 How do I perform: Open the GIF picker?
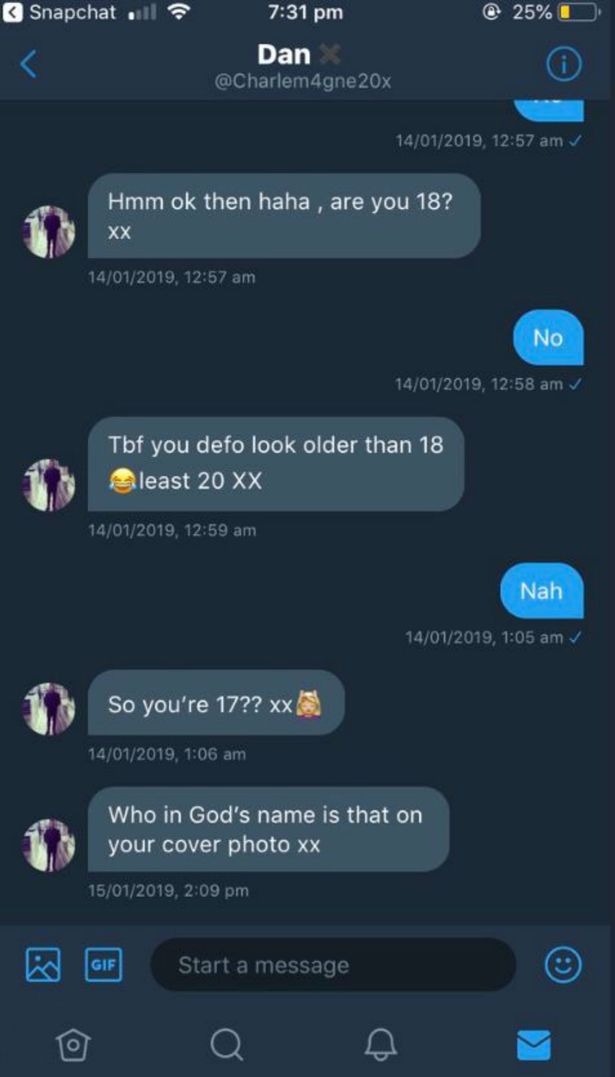point(104,964)
